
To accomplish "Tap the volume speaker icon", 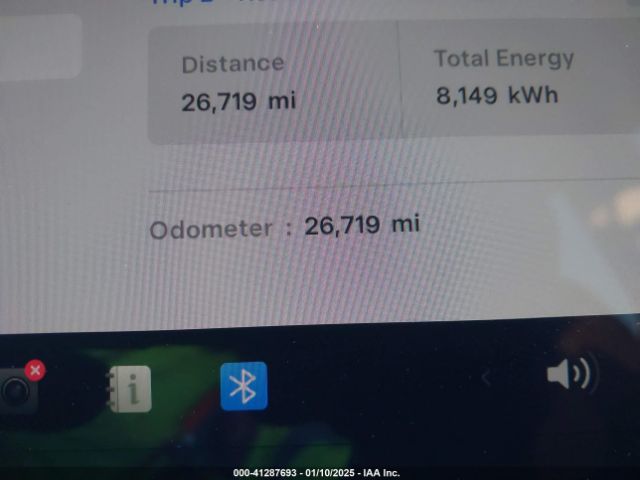I will (569, 375).
